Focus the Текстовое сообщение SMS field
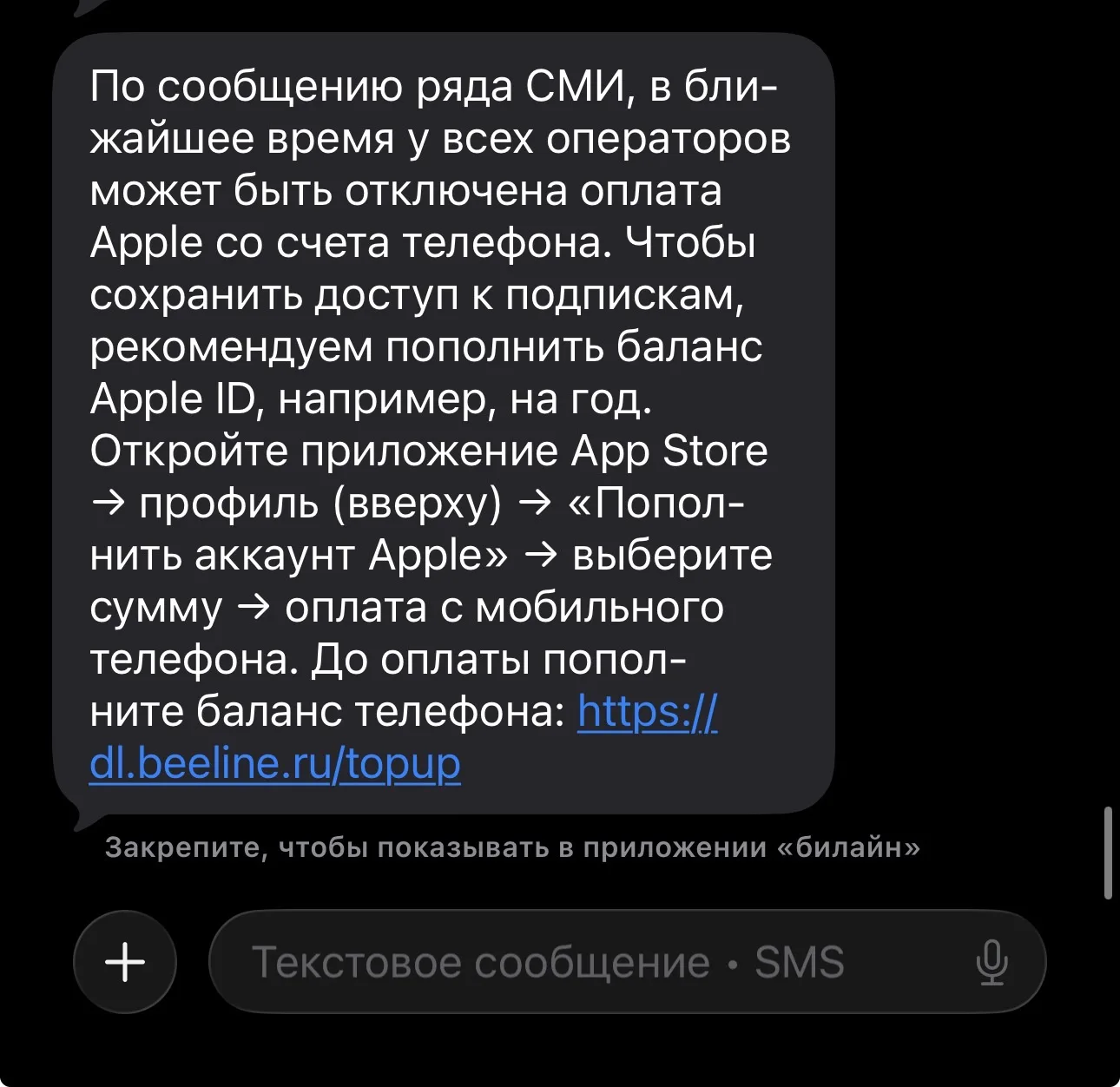The width and height of the screenshot is (1120, 1087). click(x=573, y=962)
